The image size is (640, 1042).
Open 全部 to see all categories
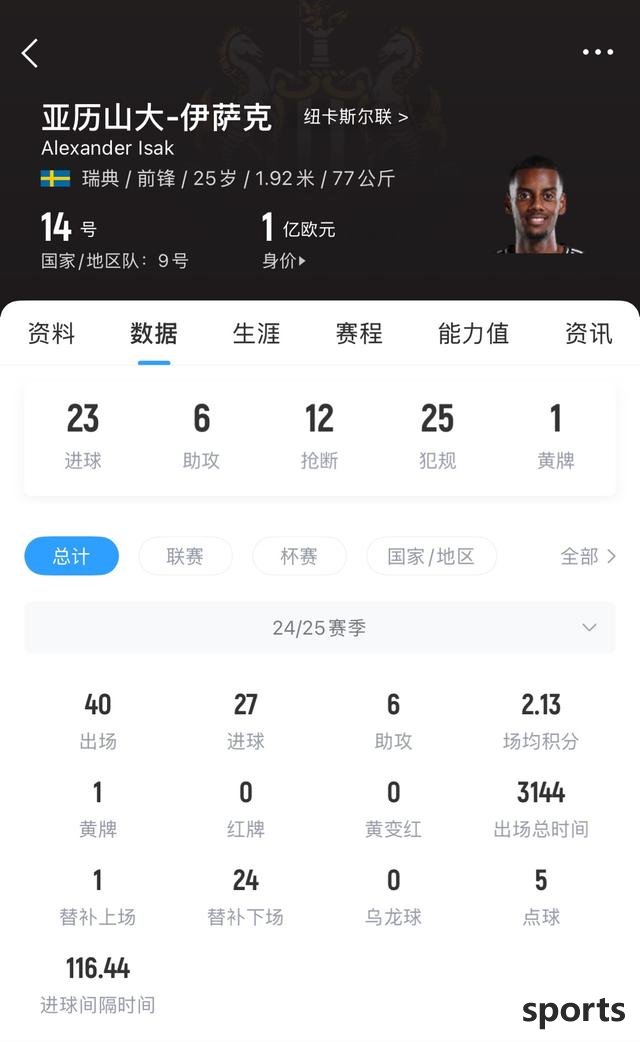click(x=587, y=556)
